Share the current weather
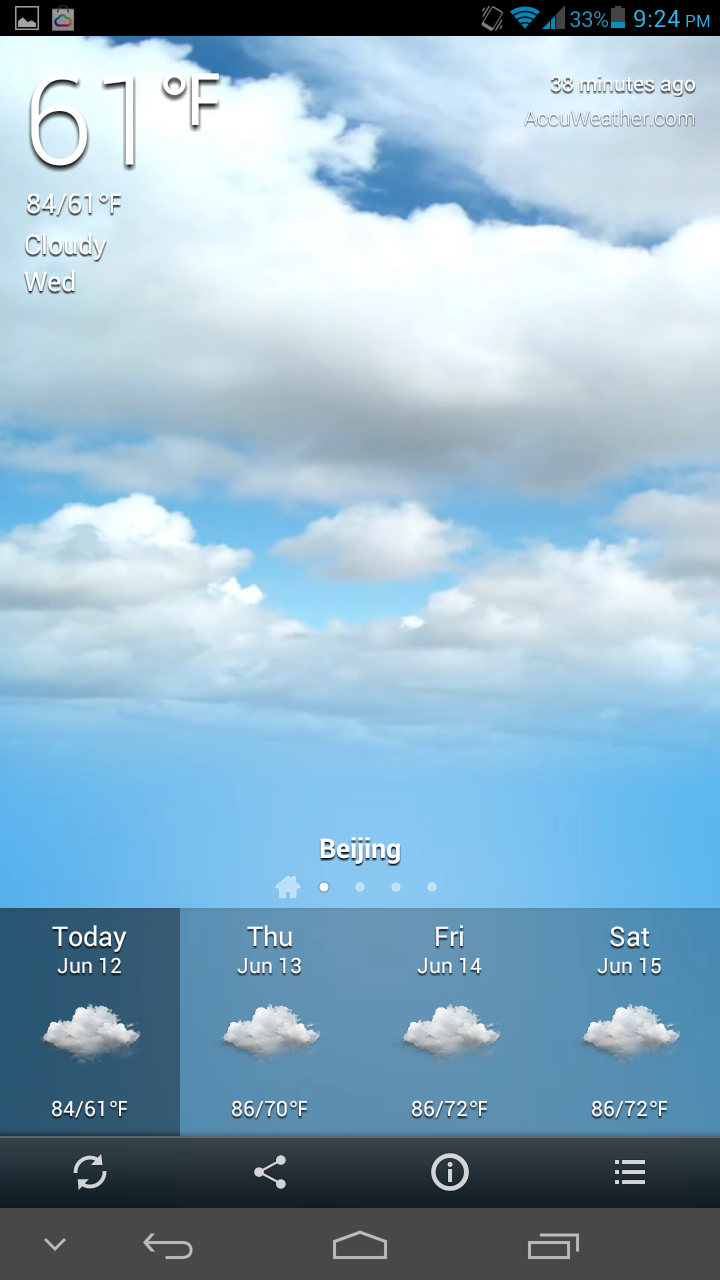 pyautogui.click(x=270, y=1172)
